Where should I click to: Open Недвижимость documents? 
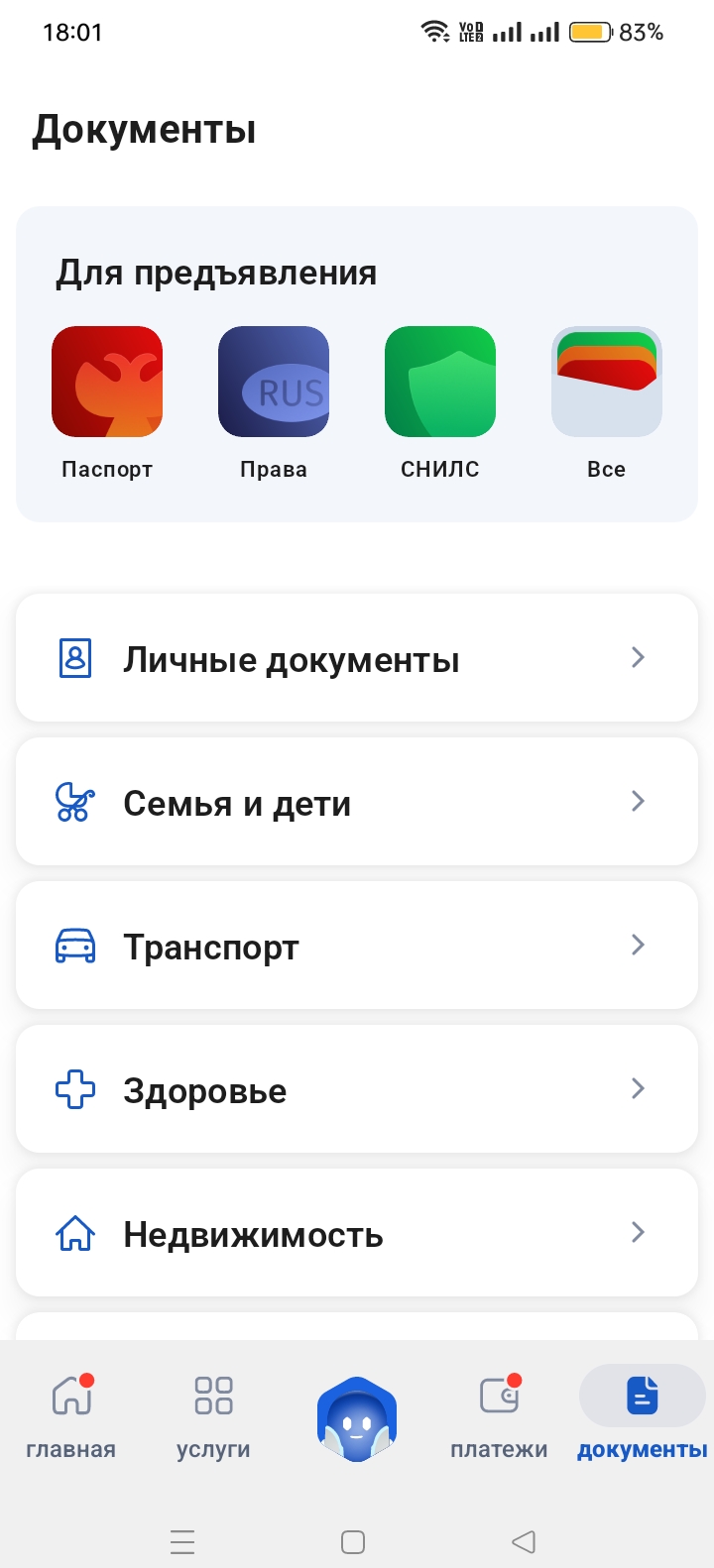pyautogui.click(x=357, y=1233)
